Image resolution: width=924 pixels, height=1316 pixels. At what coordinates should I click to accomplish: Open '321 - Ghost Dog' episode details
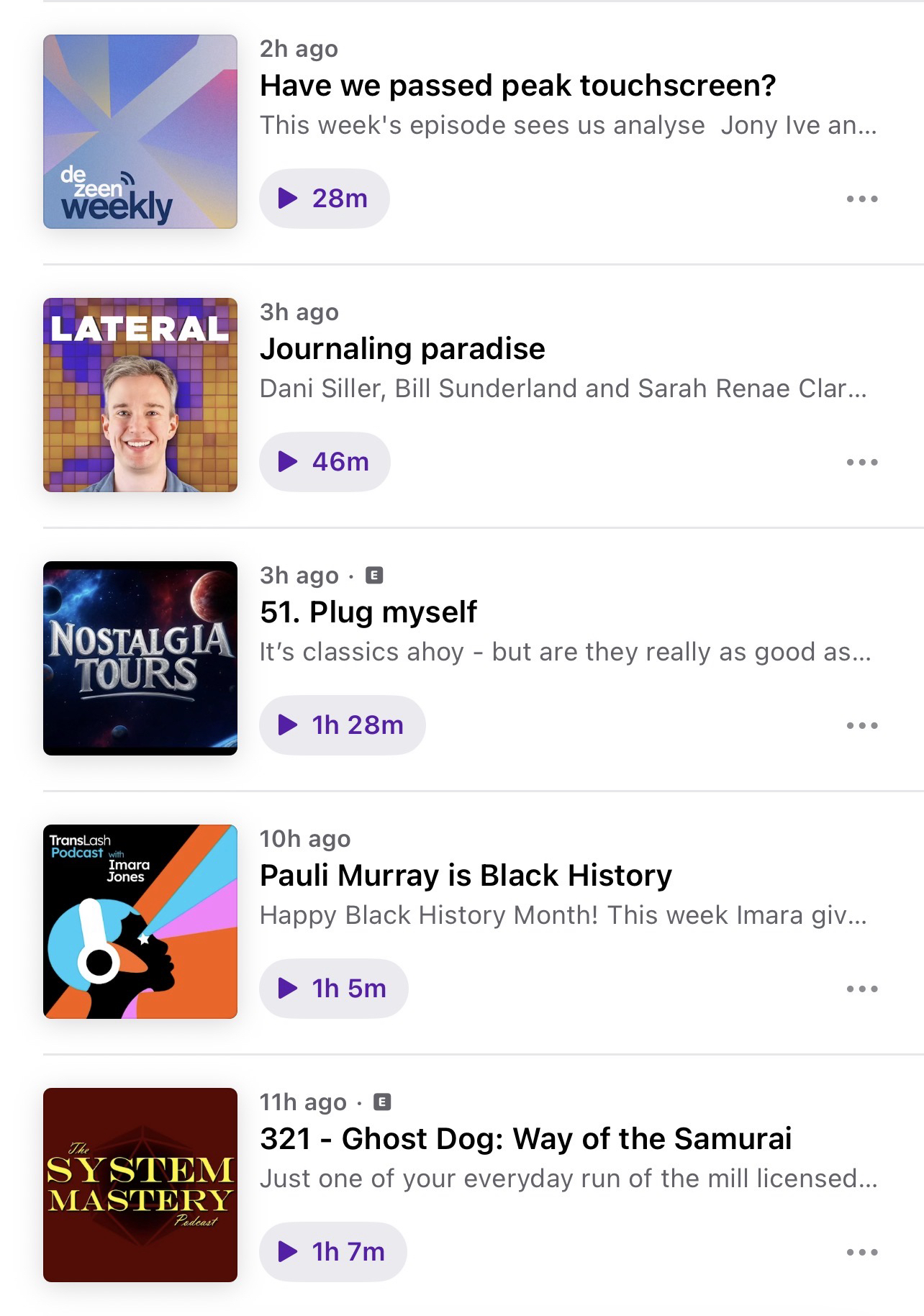(525, 1139)
